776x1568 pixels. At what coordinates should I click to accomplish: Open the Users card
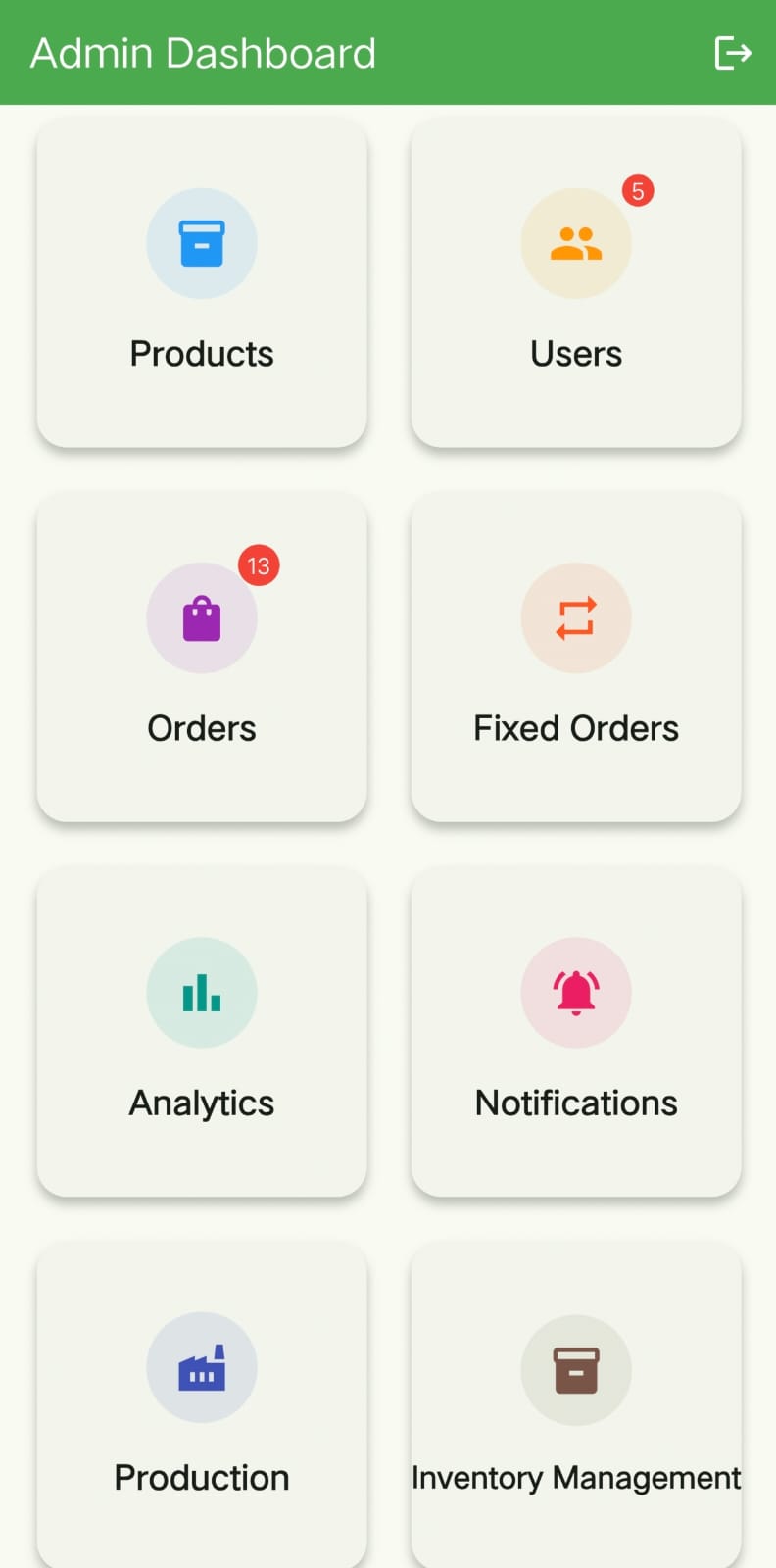tap(576, 282)
